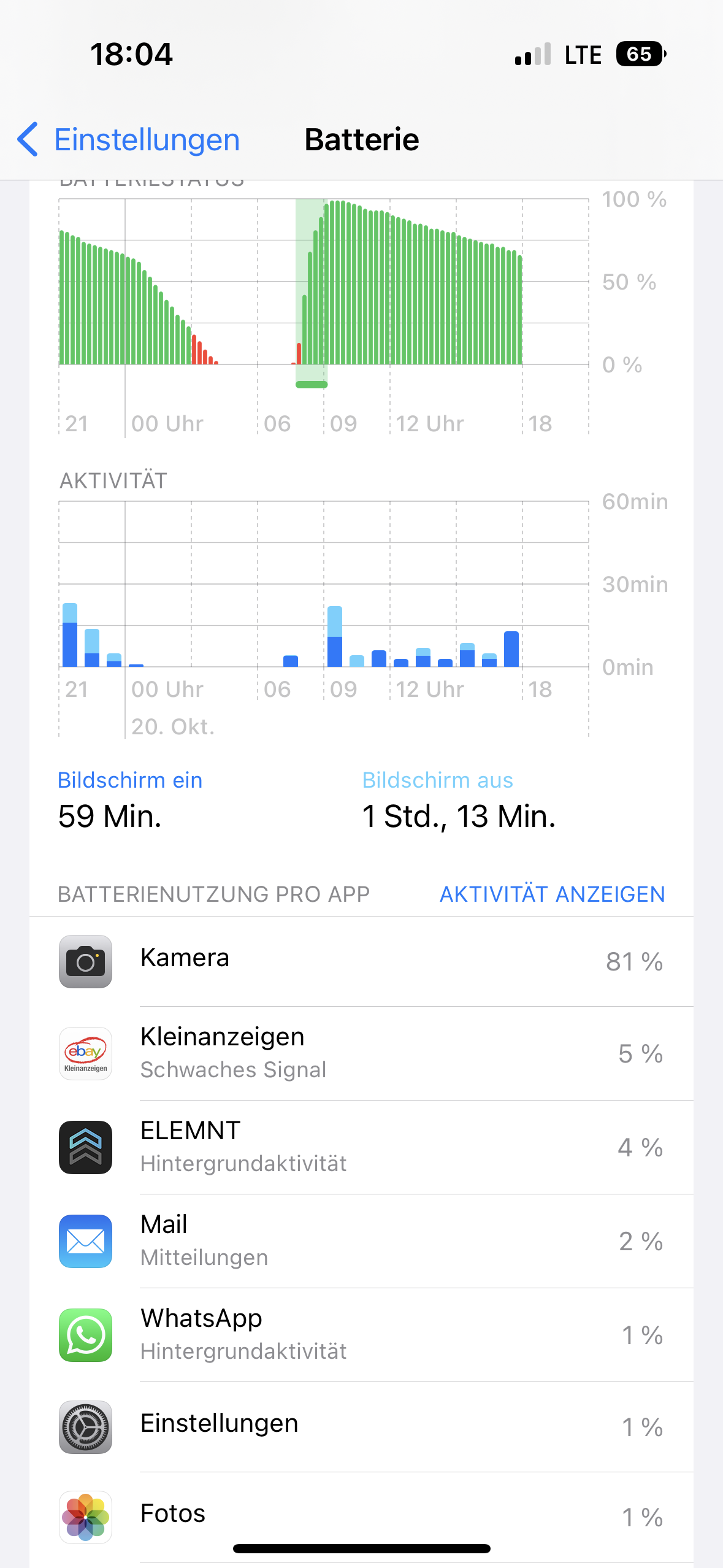Select the 09 Uhr activity bar

(x=335, y=637)
